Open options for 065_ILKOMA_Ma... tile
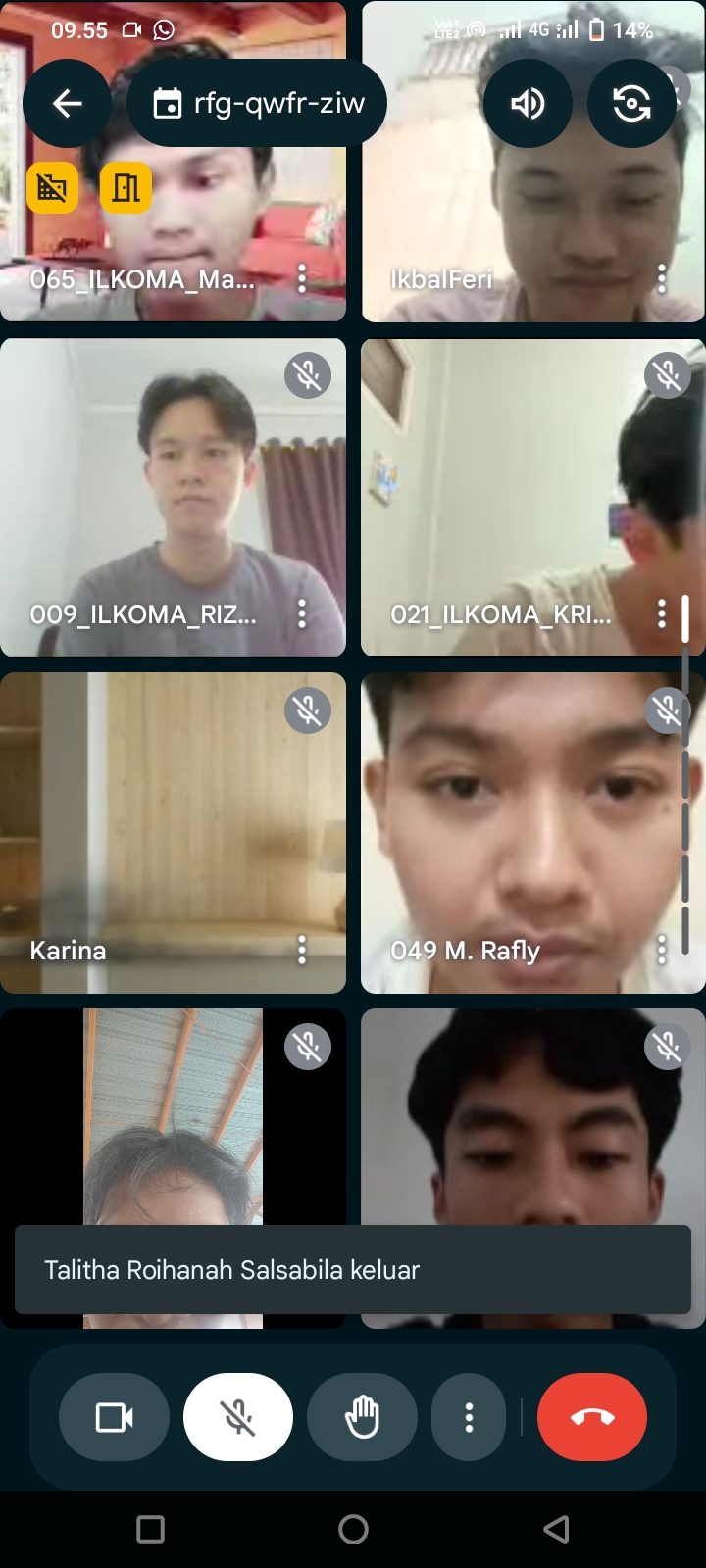 pyautogui.click(x=302, y=279)
